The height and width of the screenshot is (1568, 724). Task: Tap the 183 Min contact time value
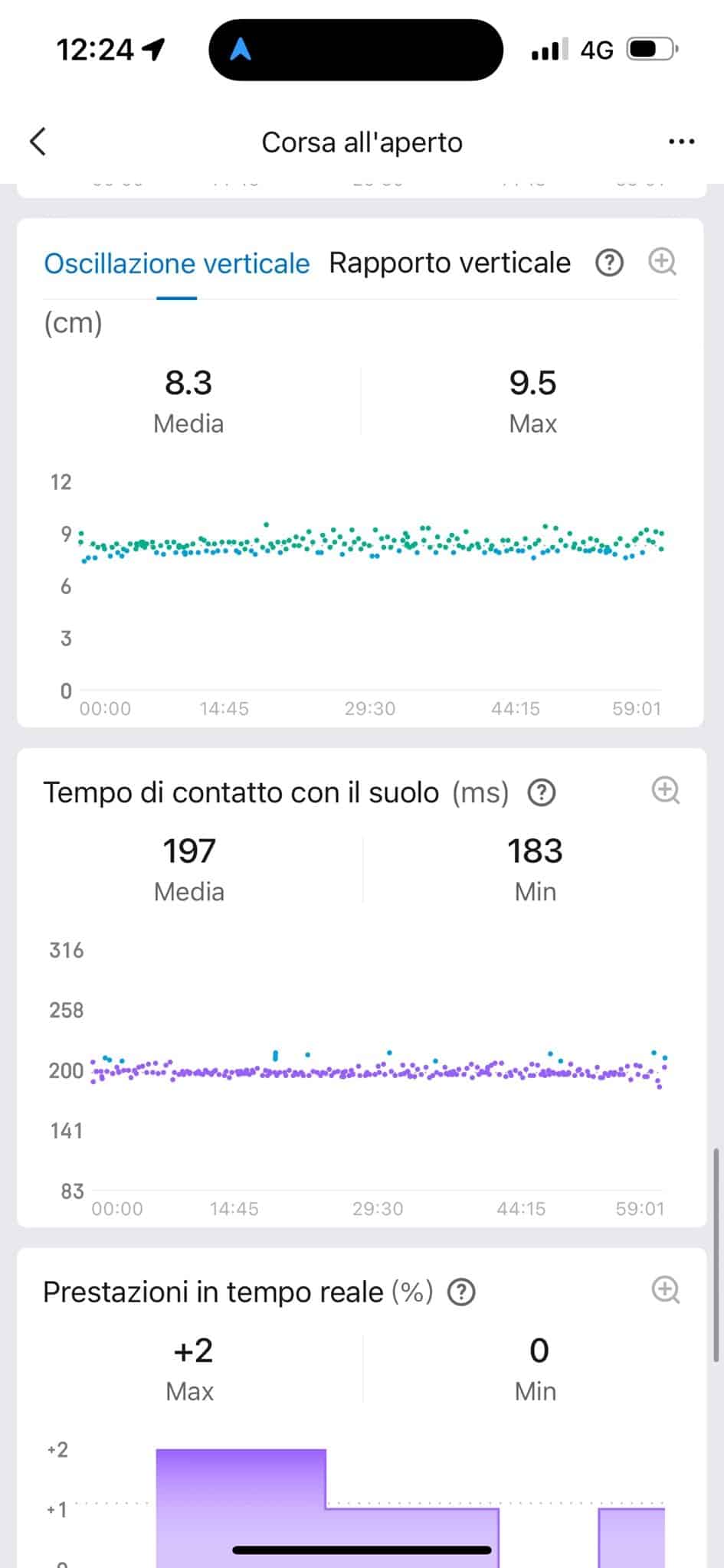pyautogui.click(x=535, y=850)
